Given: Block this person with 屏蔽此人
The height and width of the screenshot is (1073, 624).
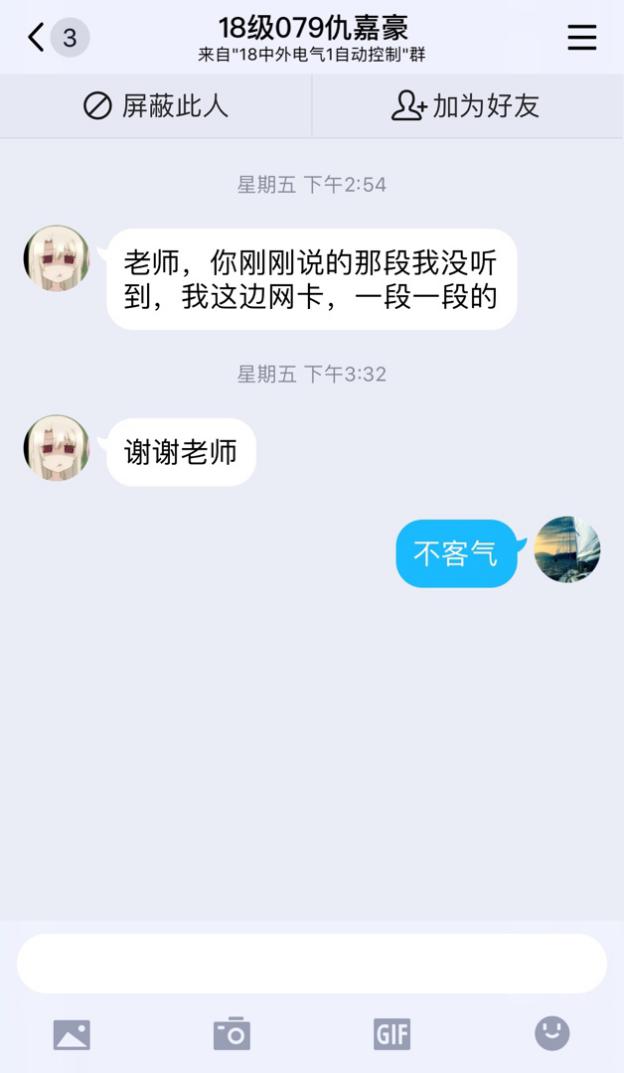Looking at the screenshot, I should click(156, 106).
